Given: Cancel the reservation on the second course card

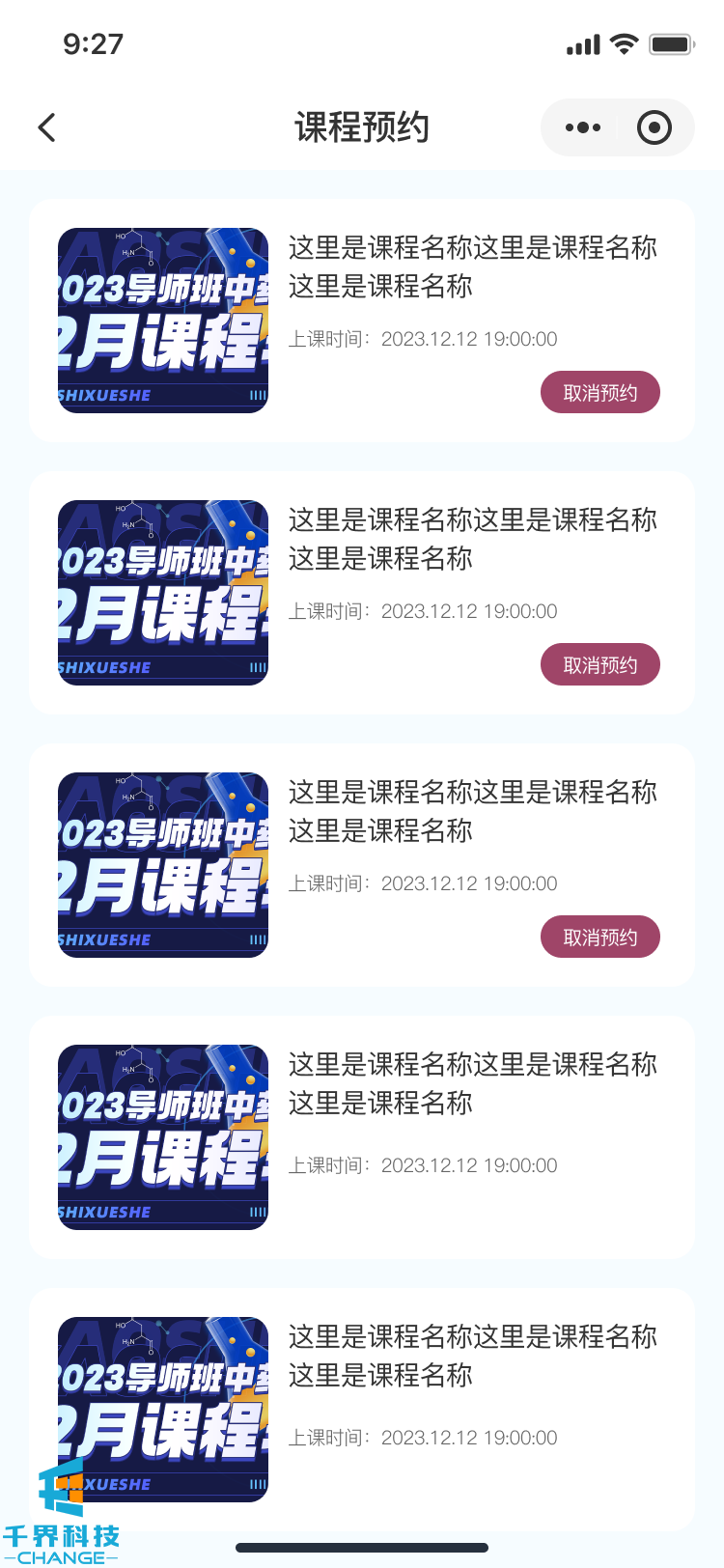Looking at the screenshot, I should 599,665.
